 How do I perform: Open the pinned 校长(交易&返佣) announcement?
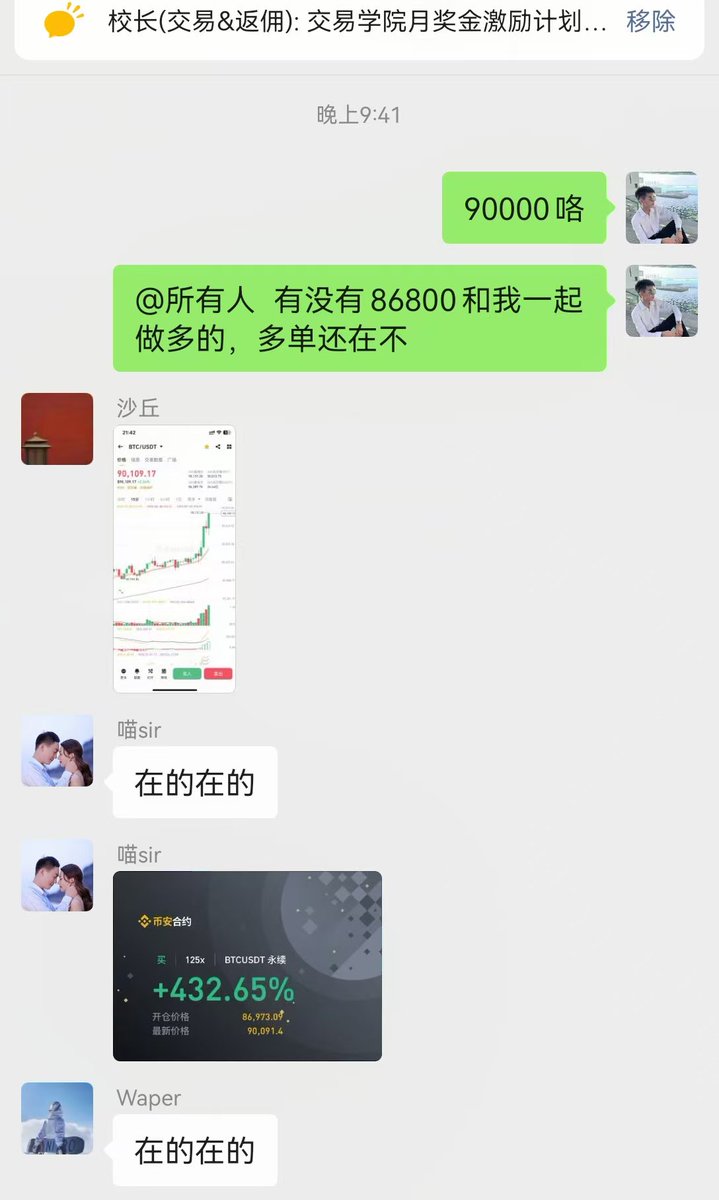tap(357, 21)
